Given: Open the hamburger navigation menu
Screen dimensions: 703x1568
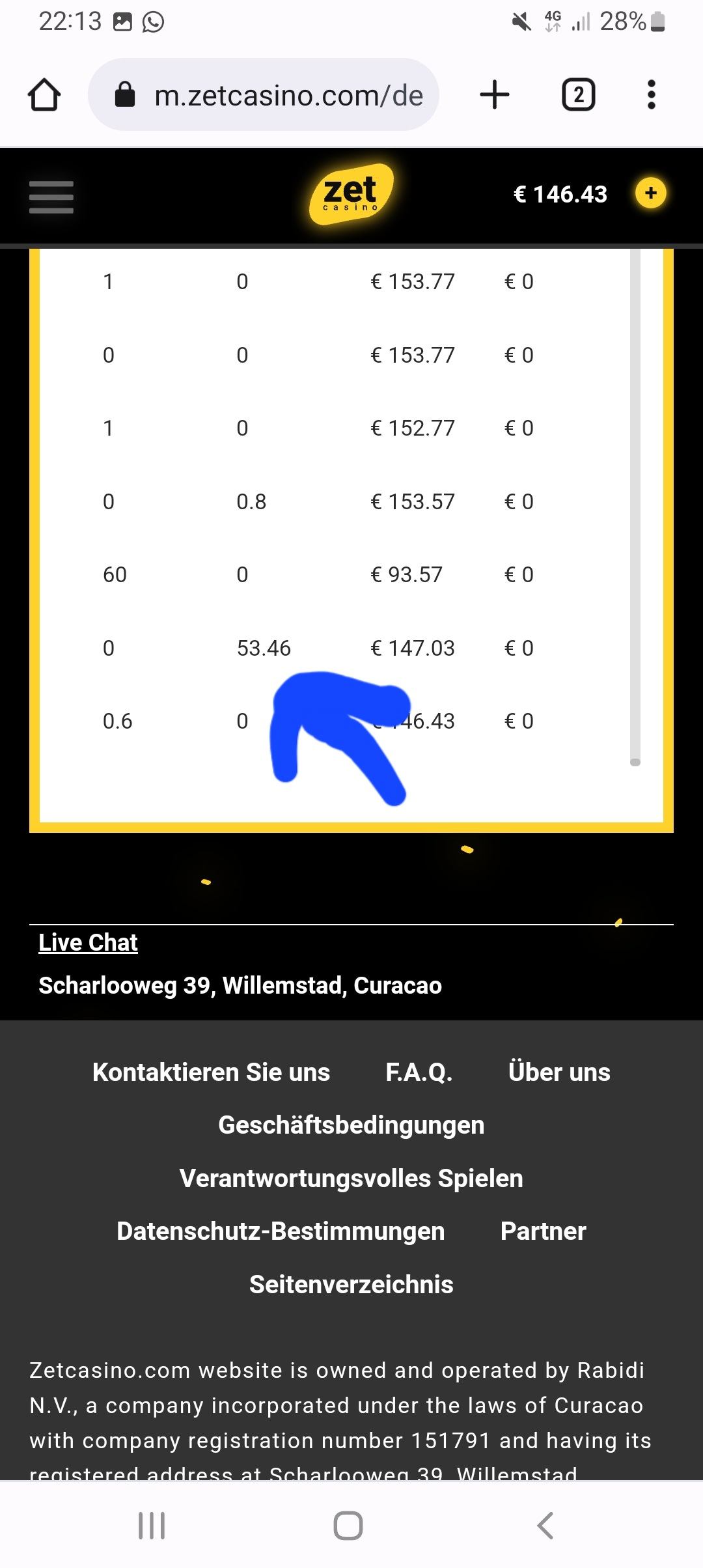Looking at the screenshot, I should pos(51,196).
